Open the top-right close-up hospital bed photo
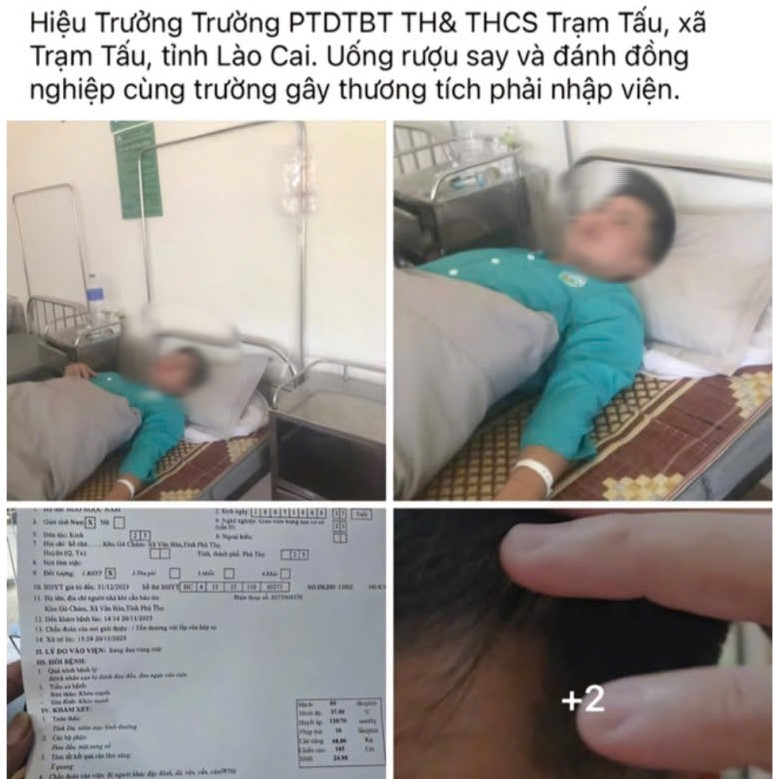This screenshot has width=773, height=779. coord(582,310)
